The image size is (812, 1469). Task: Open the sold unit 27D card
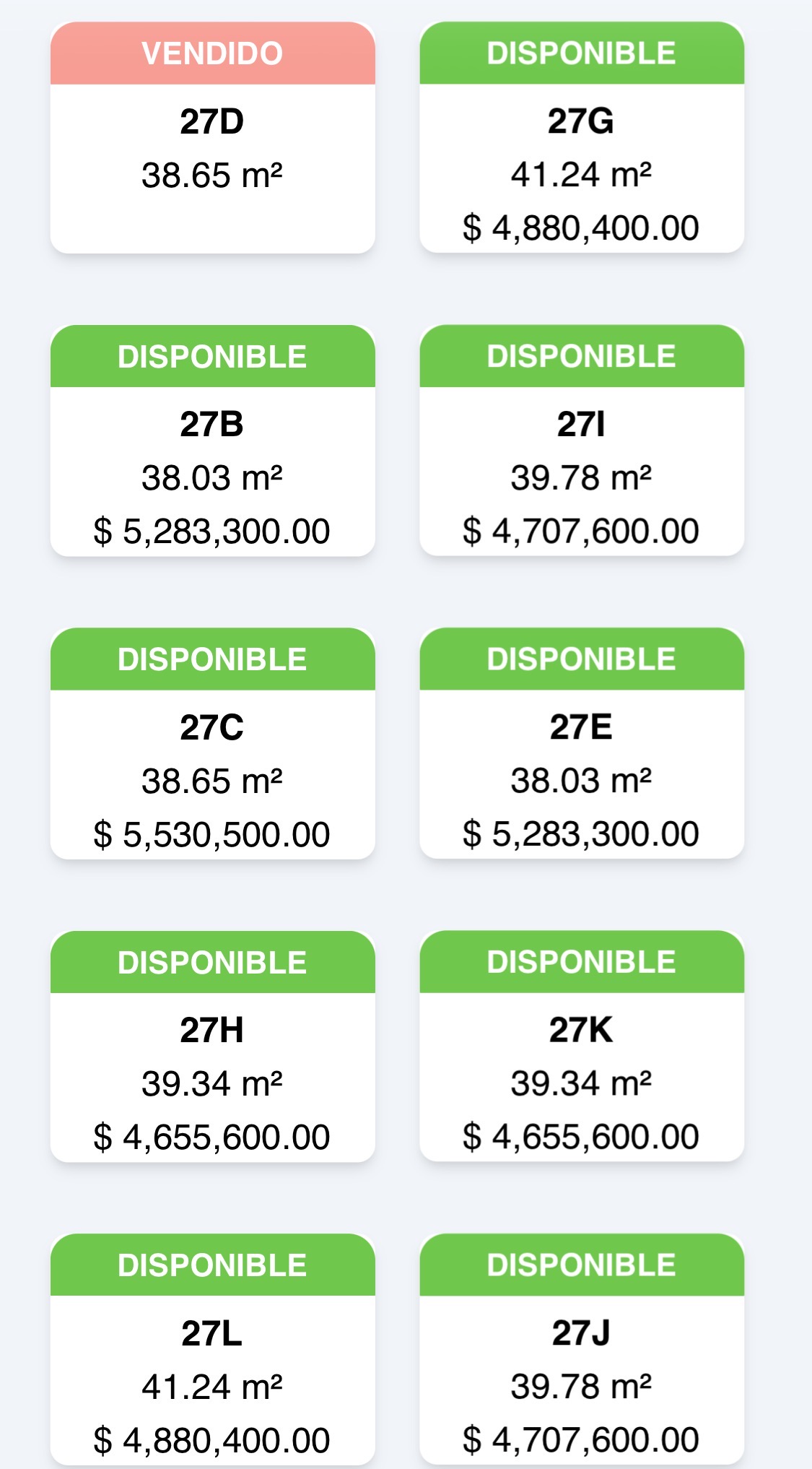coord(212,137)
